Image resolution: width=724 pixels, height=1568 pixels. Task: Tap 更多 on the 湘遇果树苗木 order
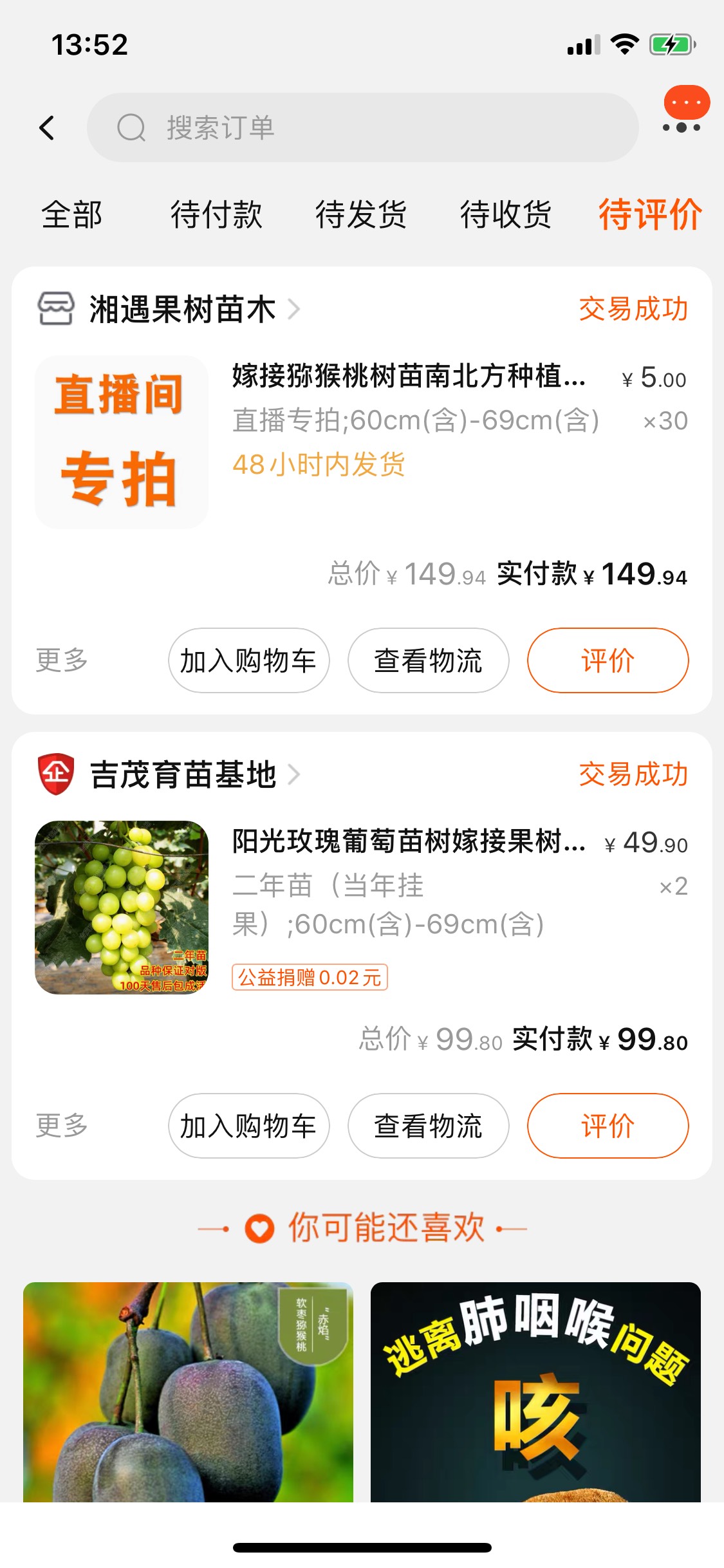click(x=62, y=660)
